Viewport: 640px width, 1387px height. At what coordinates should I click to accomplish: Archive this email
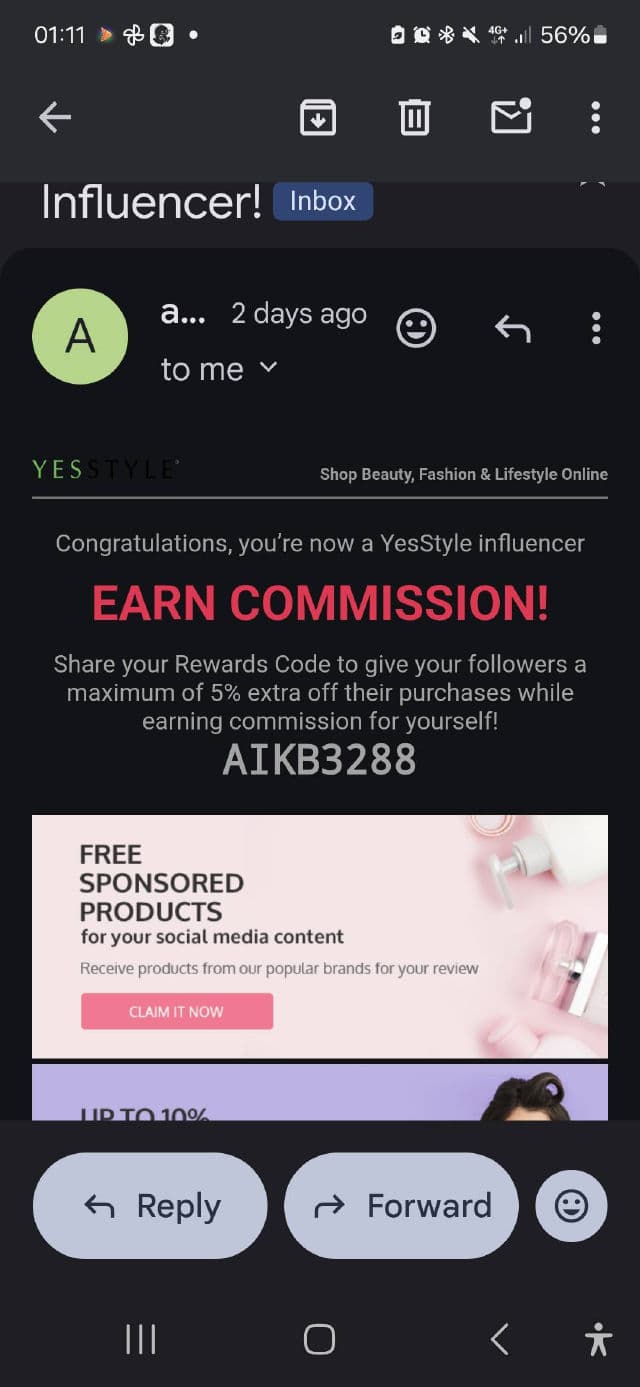coord(318,118)
